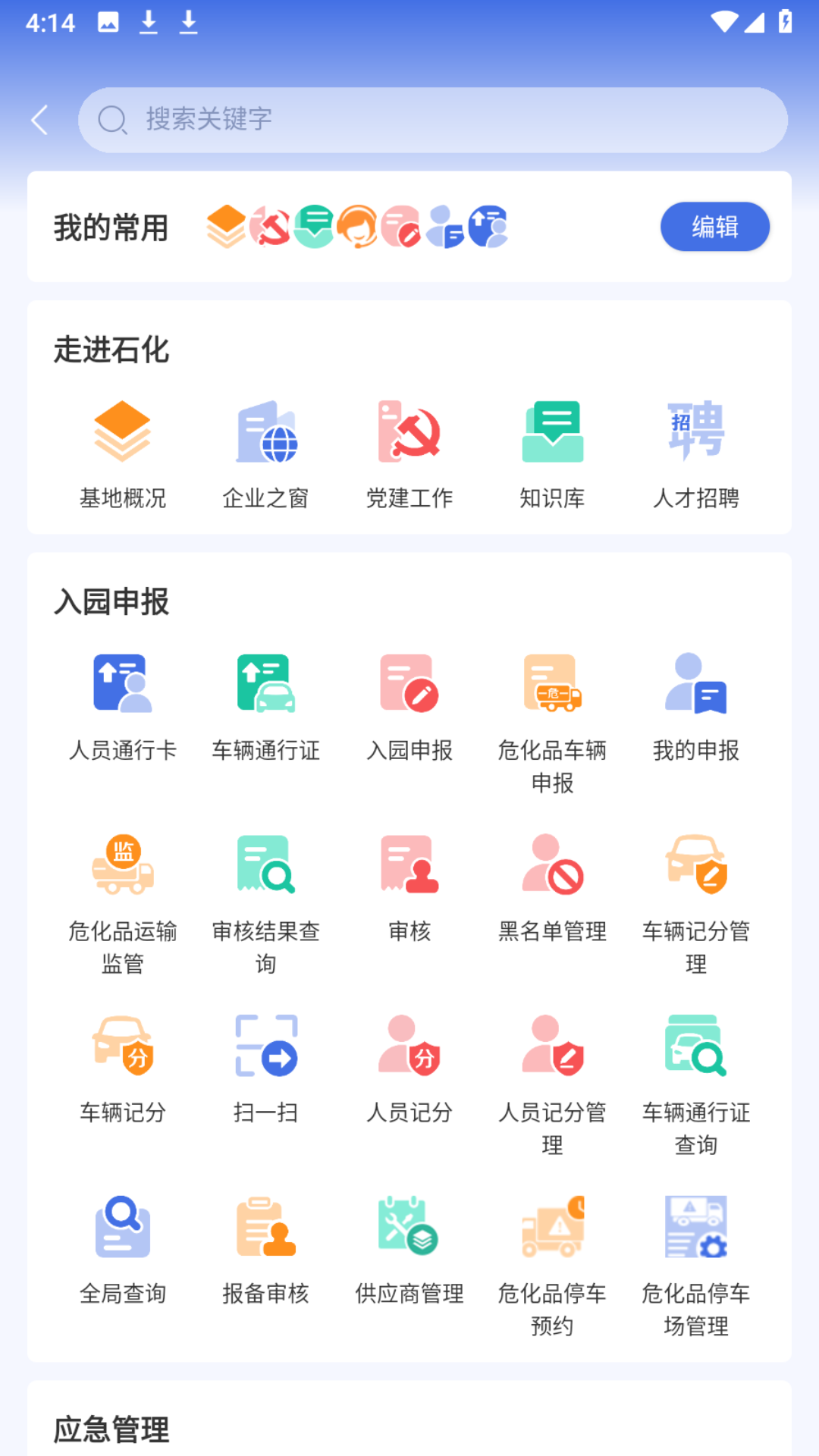
Task: Open 审核结果查询
Action: pos(265,883)
